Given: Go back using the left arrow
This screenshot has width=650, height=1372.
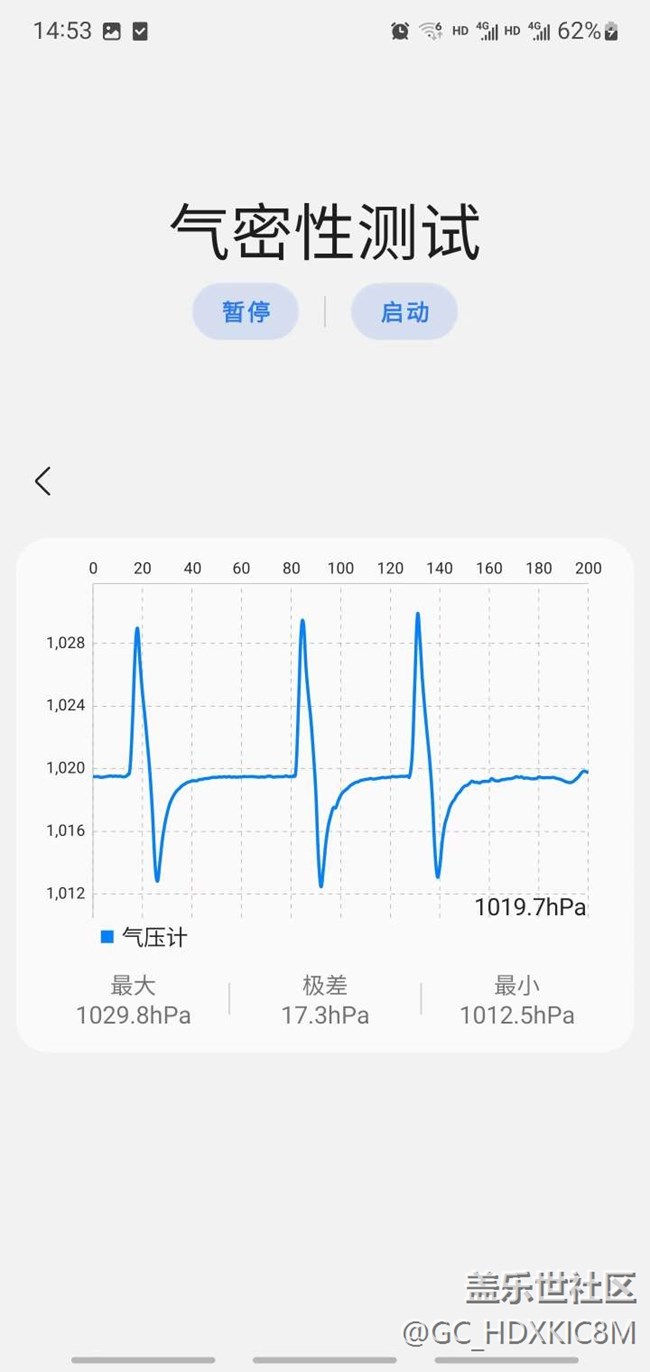Looking at the screenshot, I should tap(43, 481).
